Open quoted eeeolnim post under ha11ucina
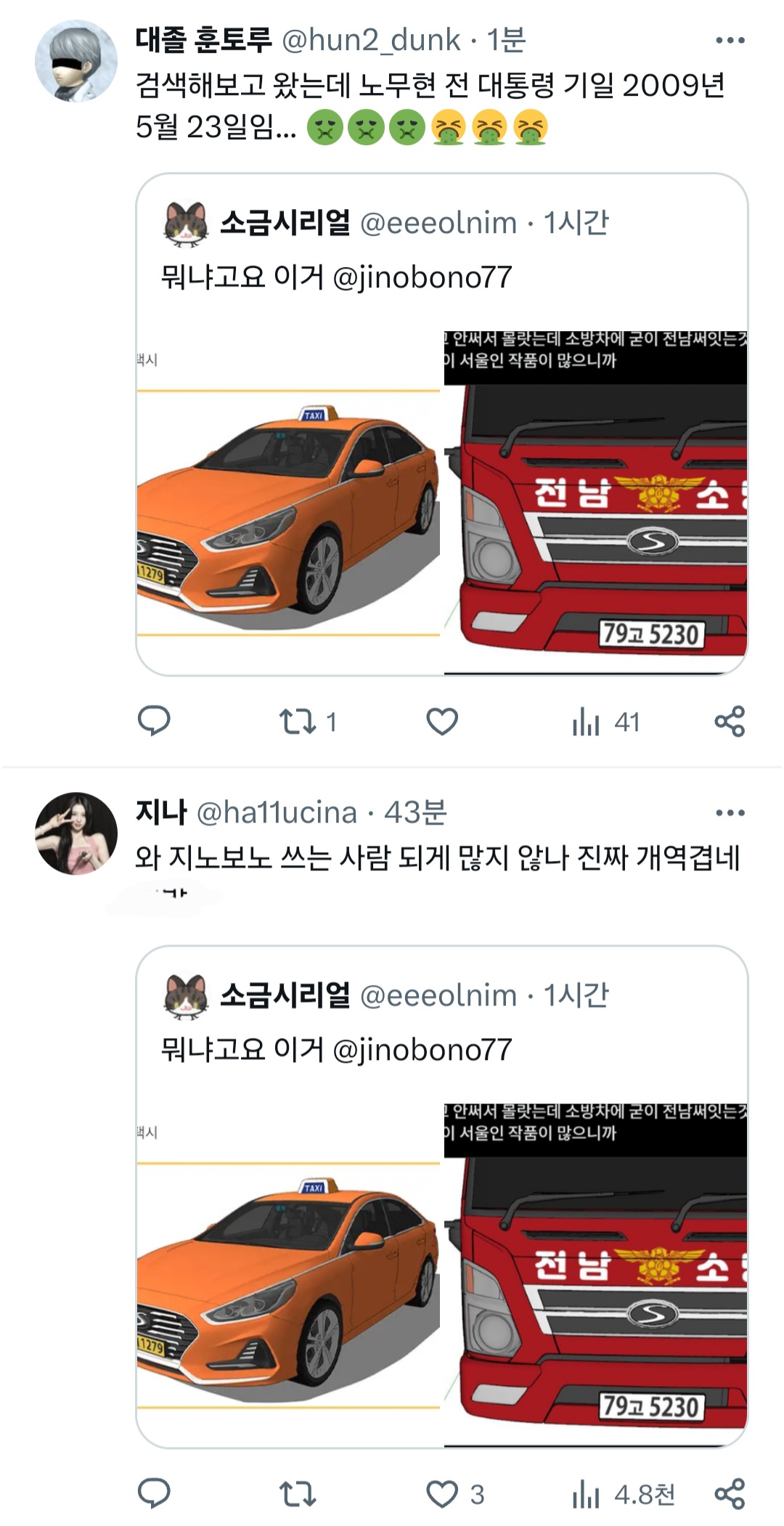The width and height of the screenshot is (784, 1526). click(442, 1196)
